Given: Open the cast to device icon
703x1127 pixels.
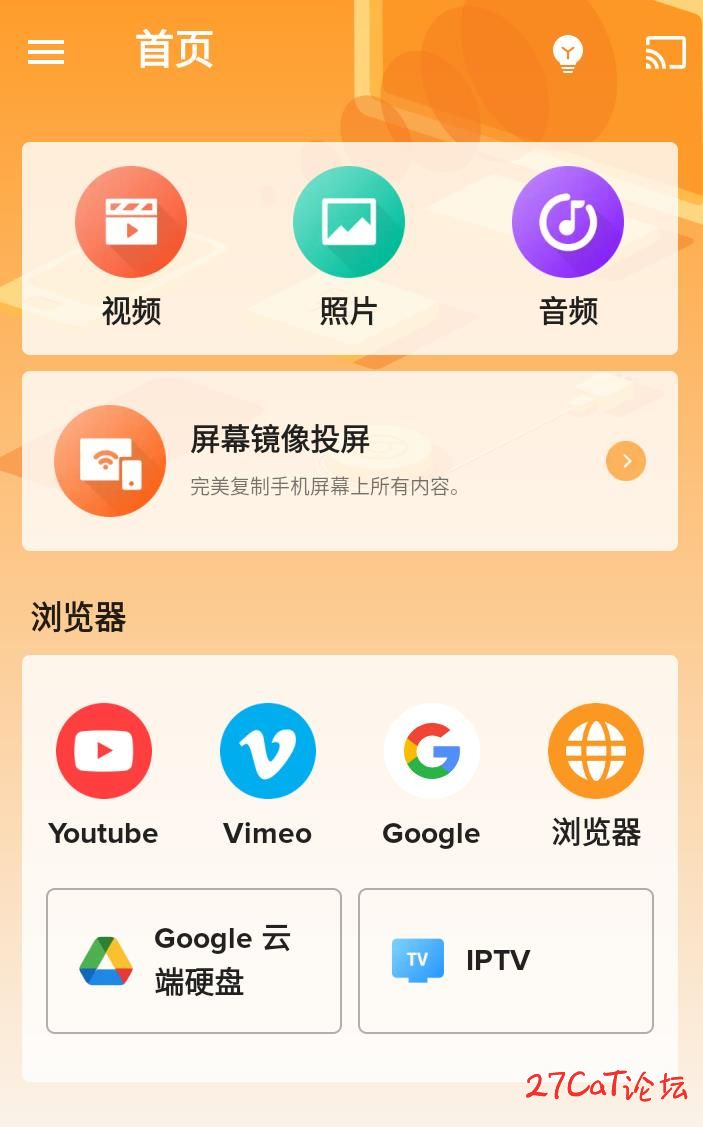Looking at the screenshot, I should click(665, 53).
